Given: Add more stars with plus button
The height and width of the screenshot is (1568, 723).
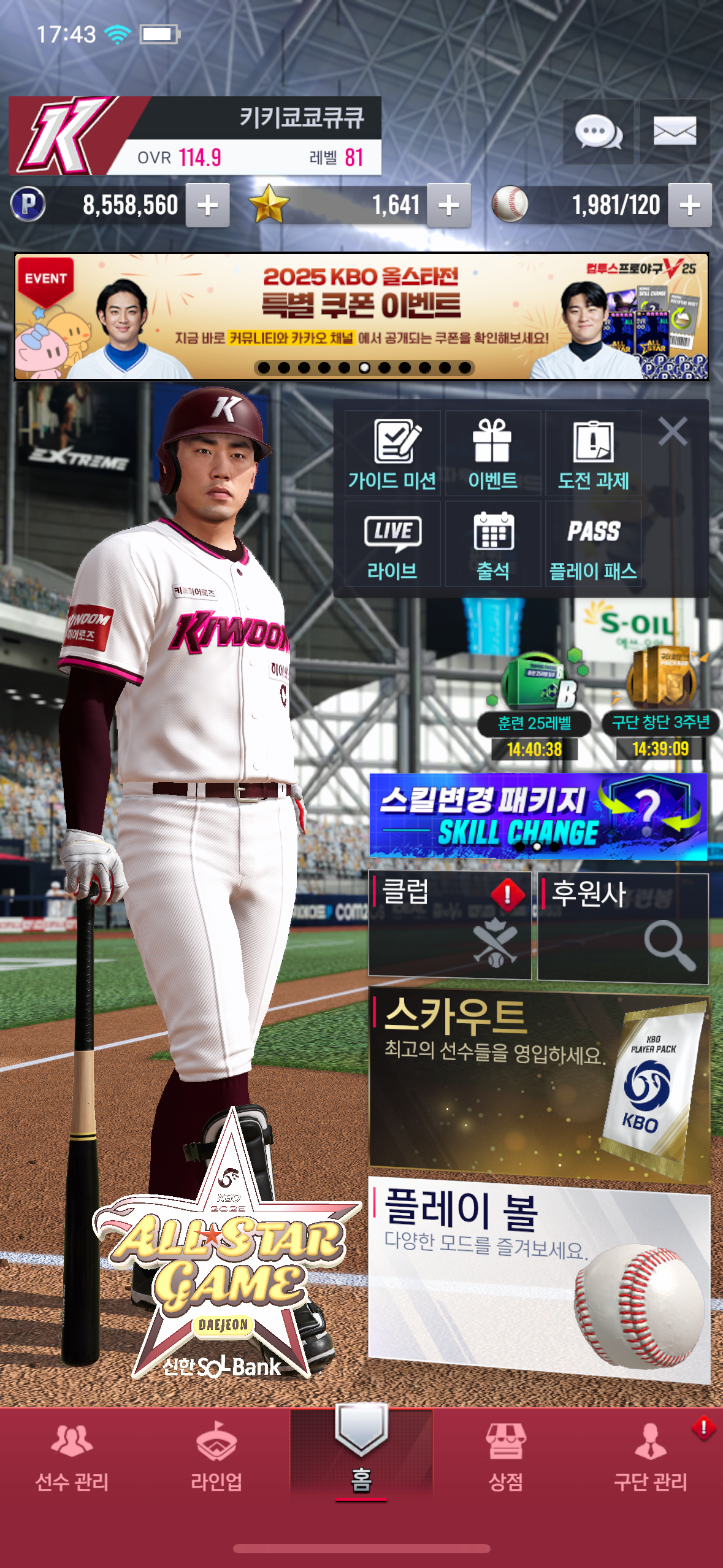Looking at the screenshot, I should (449, 205).
